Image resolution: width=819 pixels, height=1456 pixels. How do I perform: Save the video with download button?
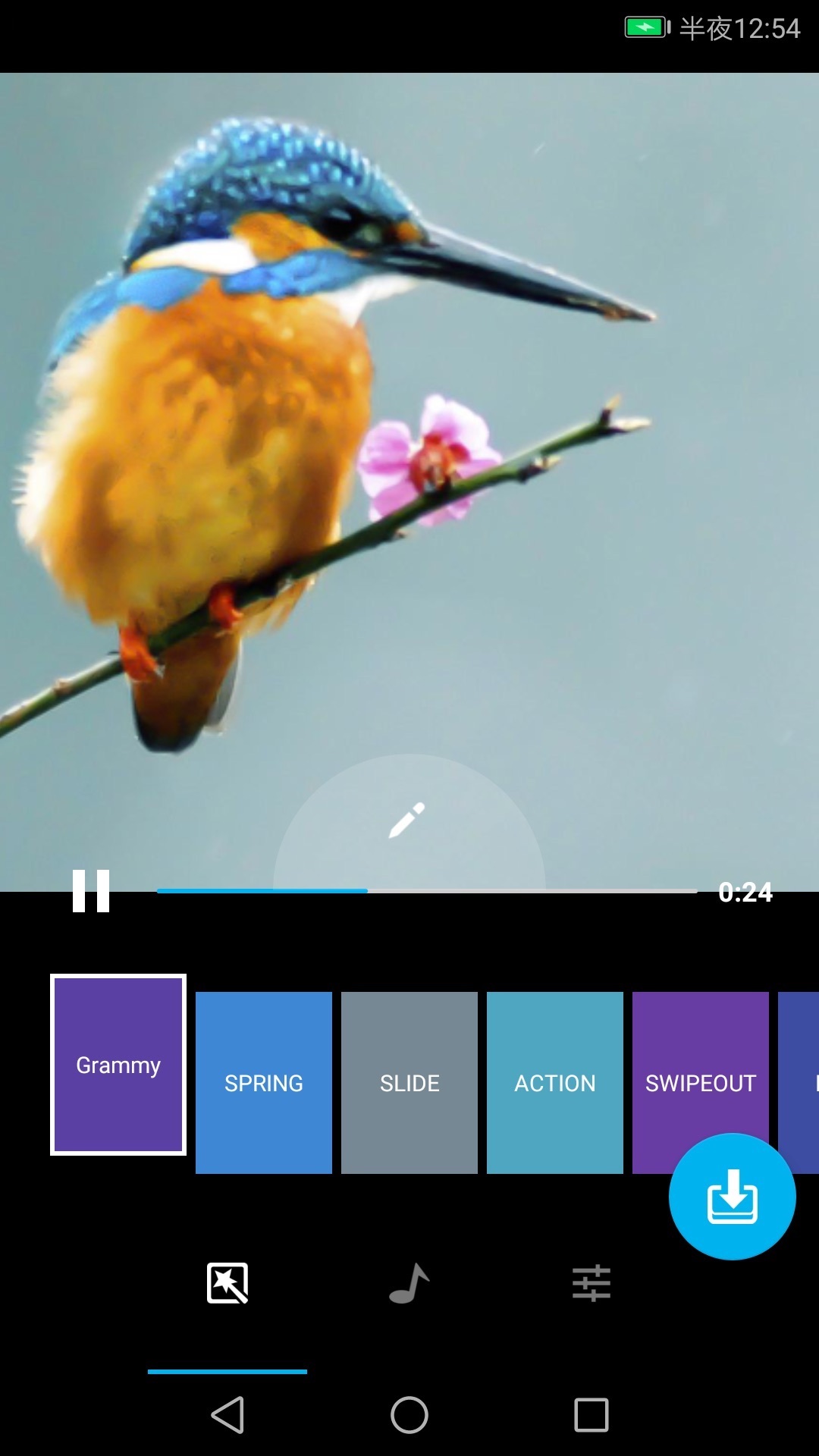pos(732,1197)
